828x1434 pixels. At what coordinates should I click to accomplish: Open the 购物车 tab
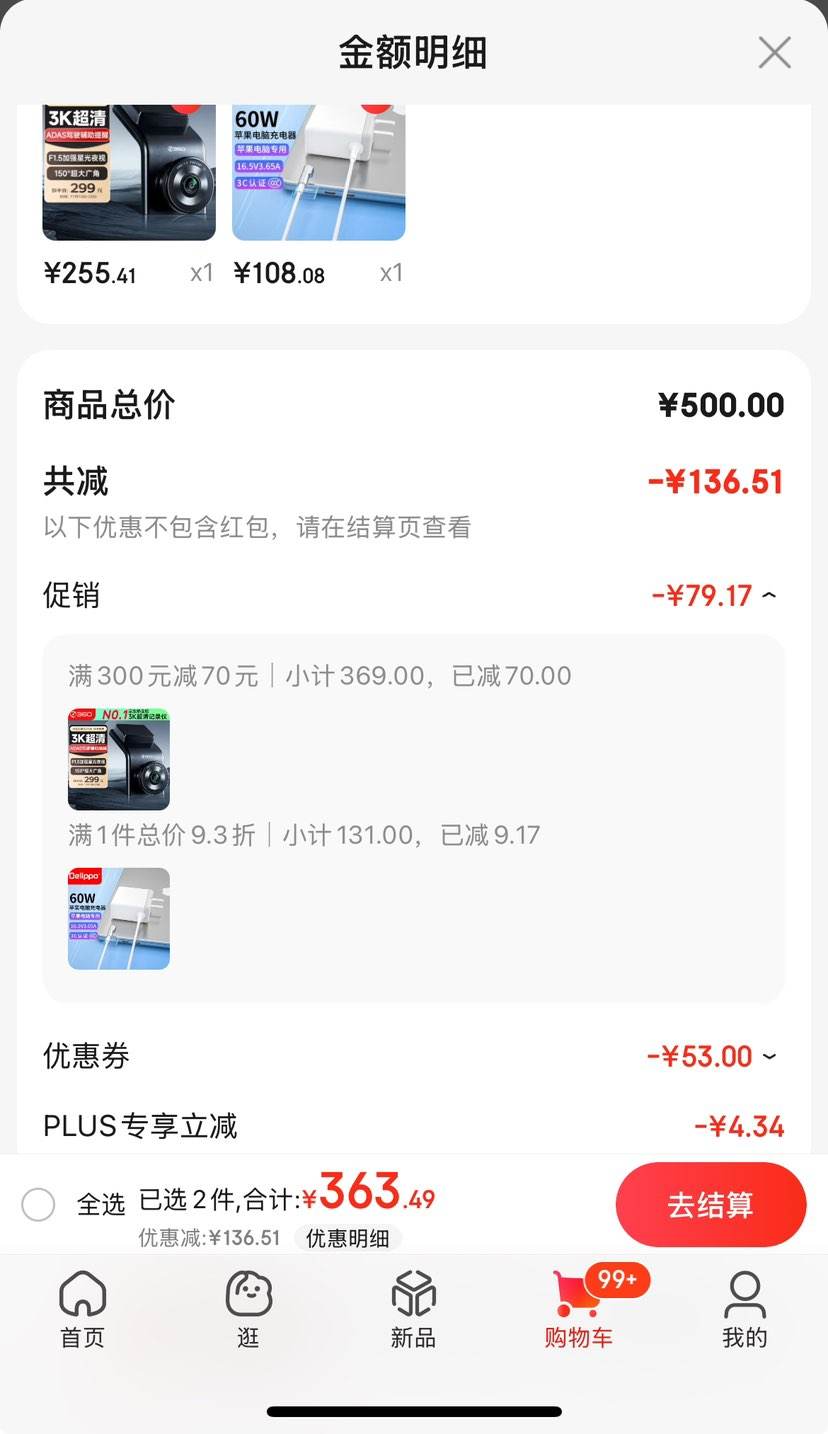(579, 1309)
